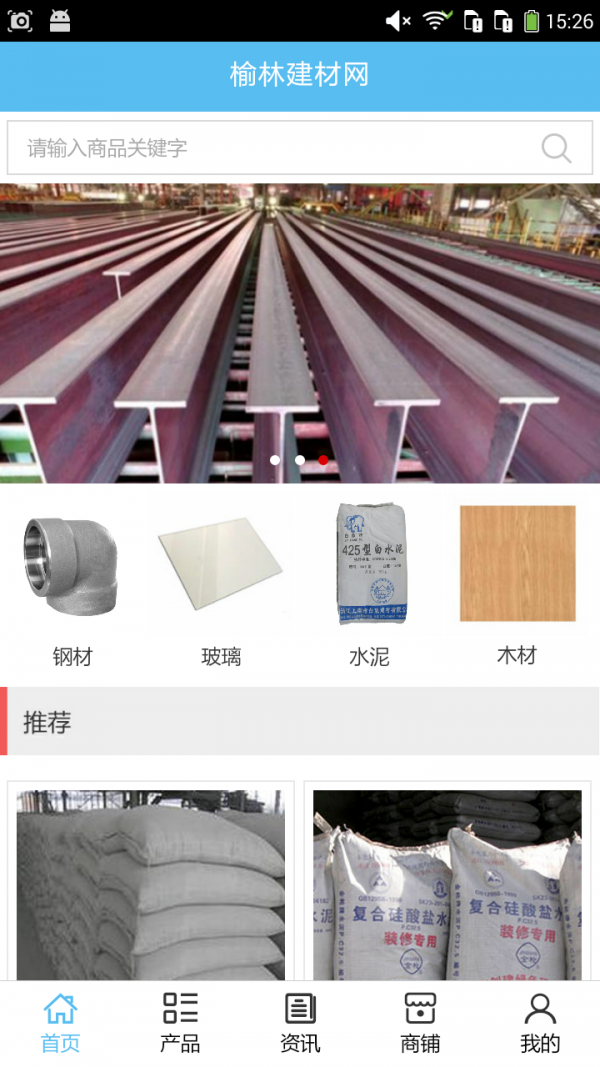
Task: Switch to the 产品 products tab
Action: [180, 1022]
